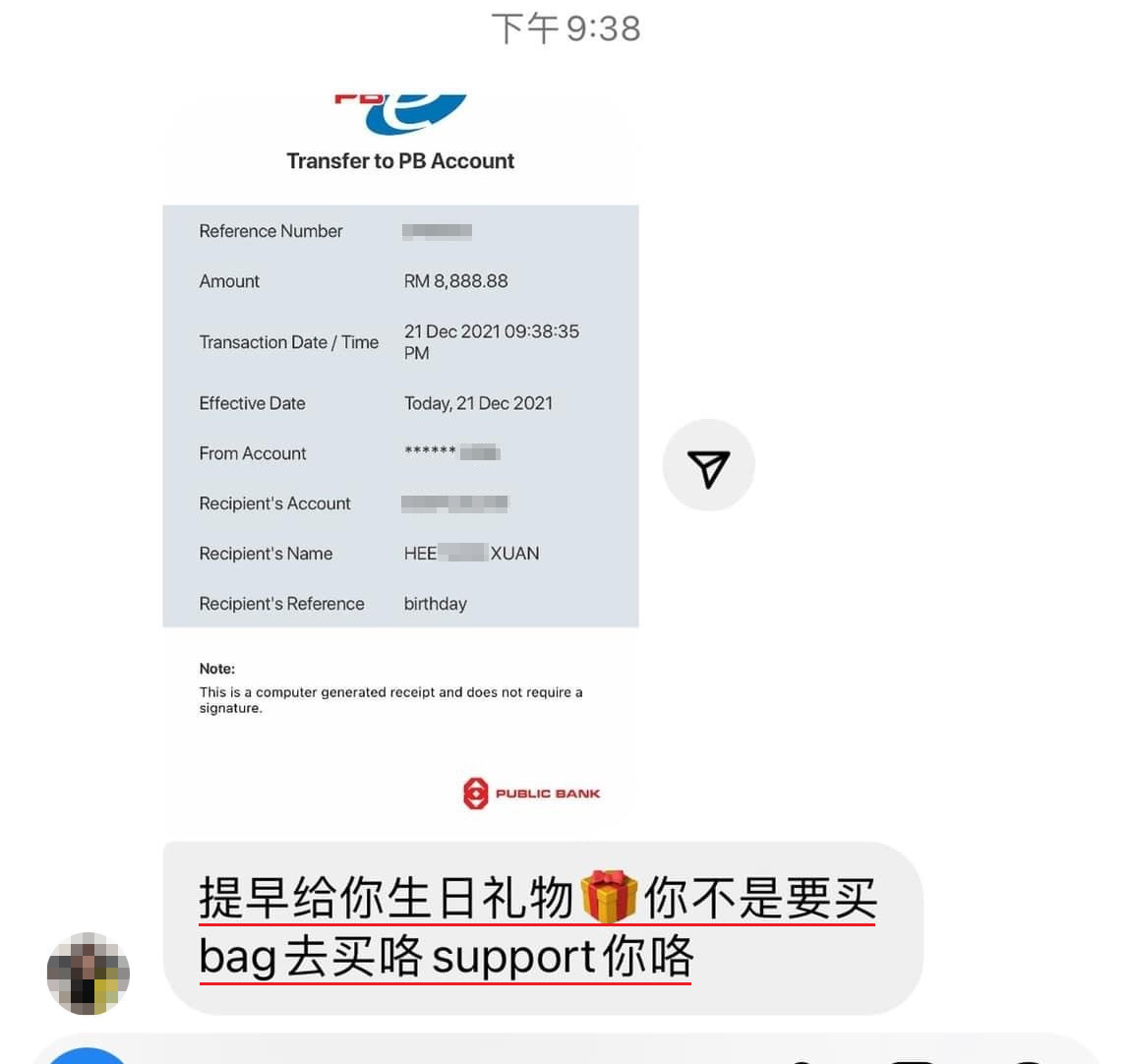Open the sender's profile avatar
The width and height of the screenshot is (1132, 1064).
tap(89, 973)
